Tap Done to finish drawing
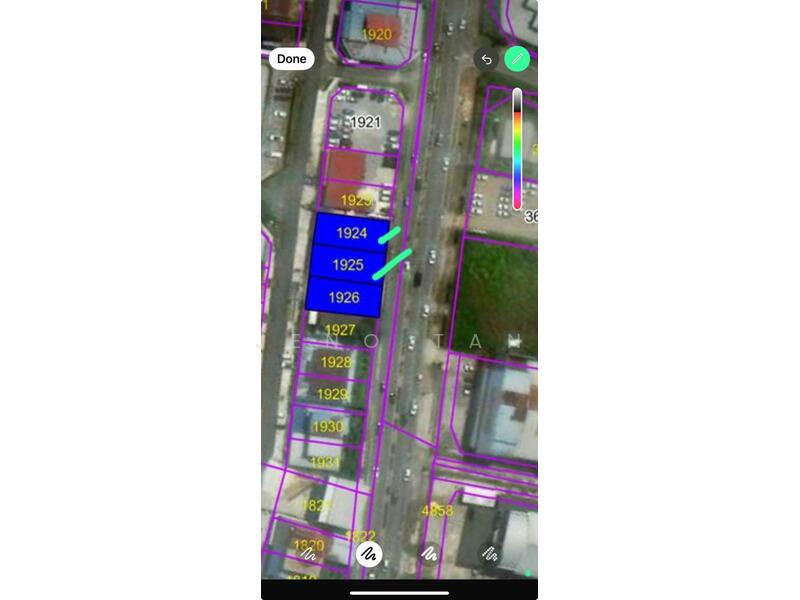 coord(291,59)
